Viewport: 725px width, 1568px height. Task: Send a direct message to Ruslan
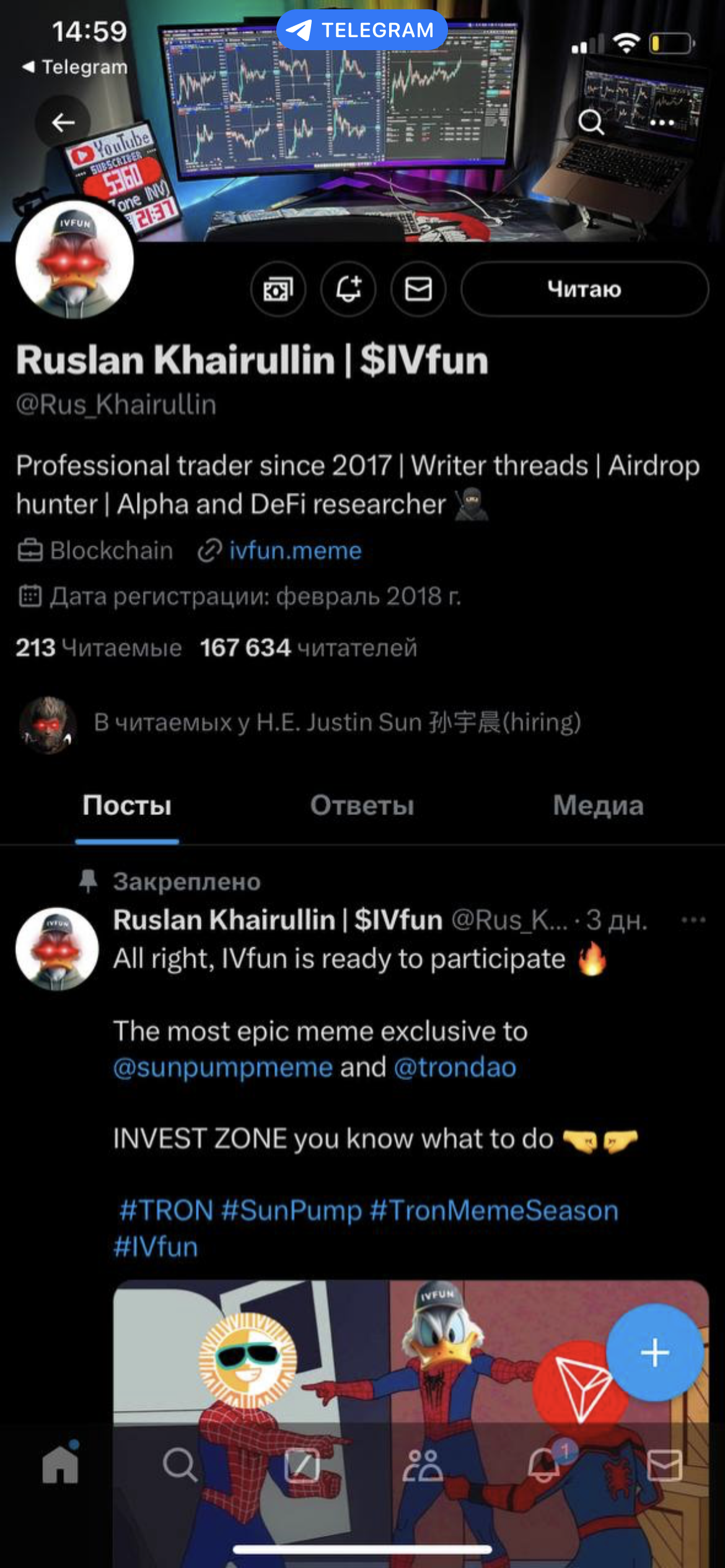(418, 289)
